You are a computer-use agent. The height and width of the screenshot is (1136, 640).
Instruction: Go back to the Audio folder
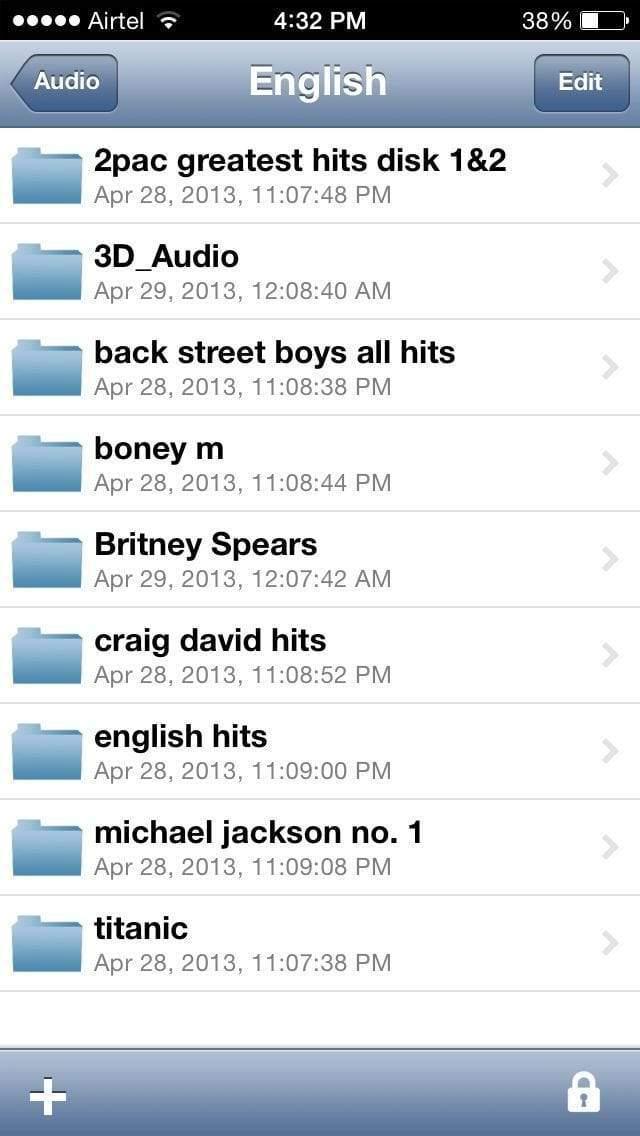click(x=66, y=82)
